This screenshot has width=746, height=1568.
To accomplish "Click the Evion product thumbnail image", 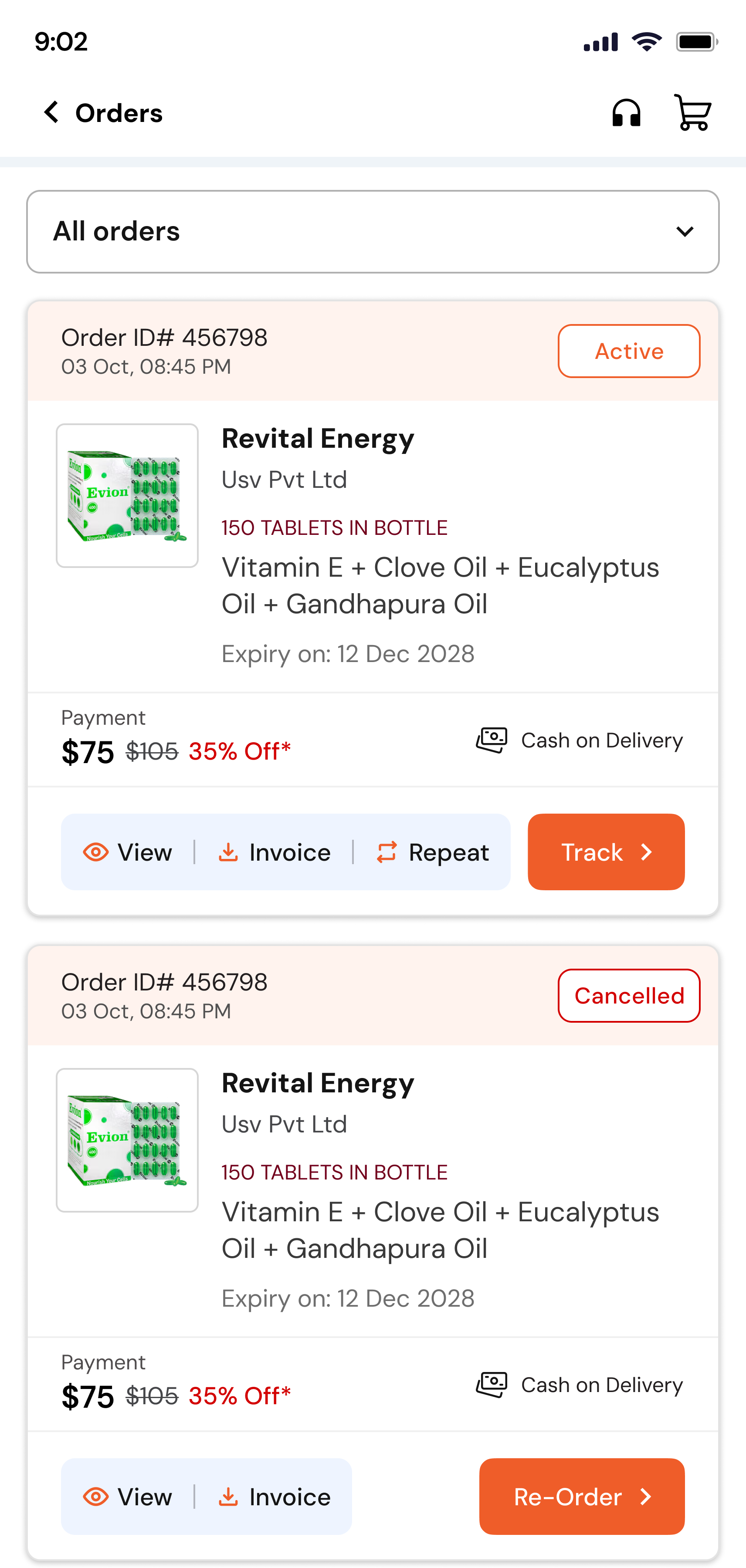I will [127, 494].
